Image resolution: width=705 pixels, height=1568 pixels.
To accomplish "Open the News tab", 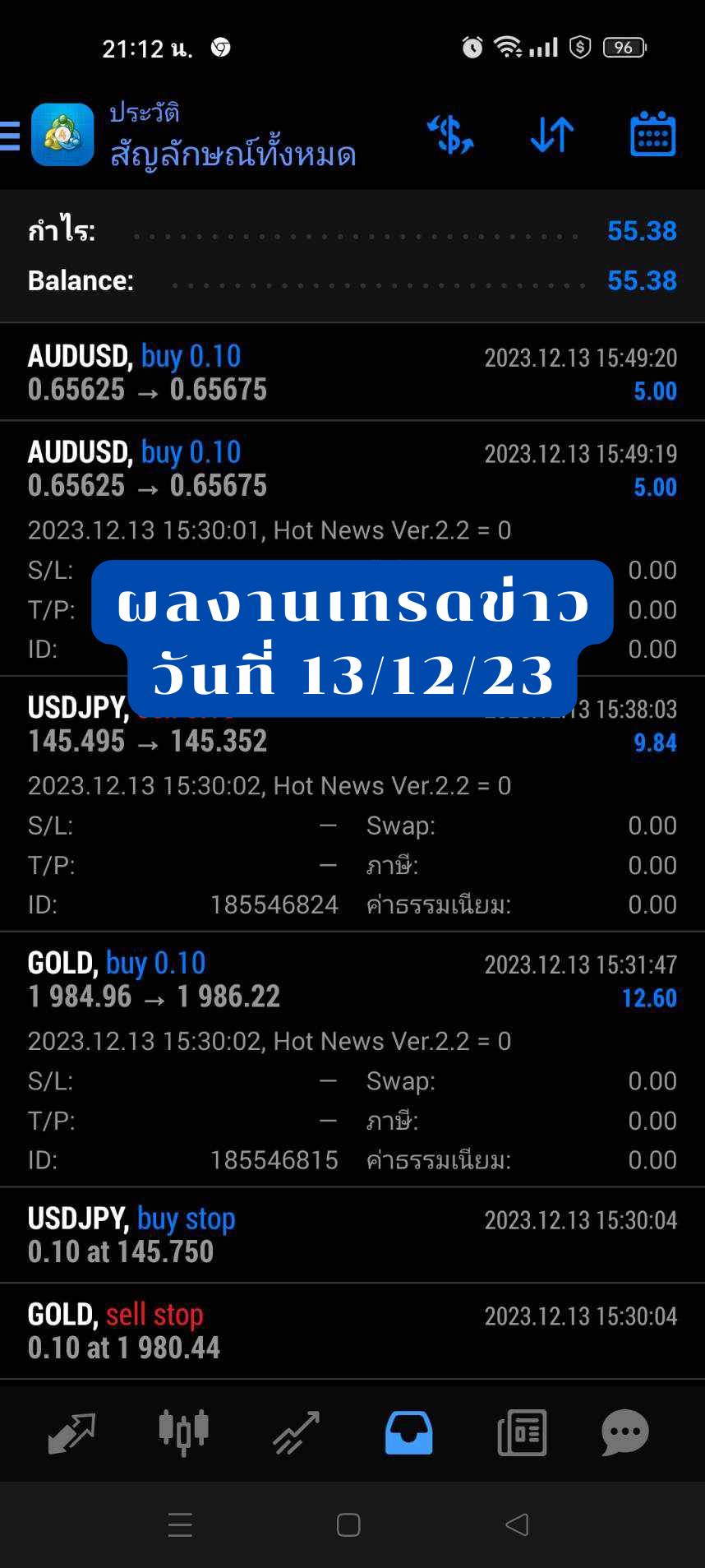I will tap(522, 1433).
